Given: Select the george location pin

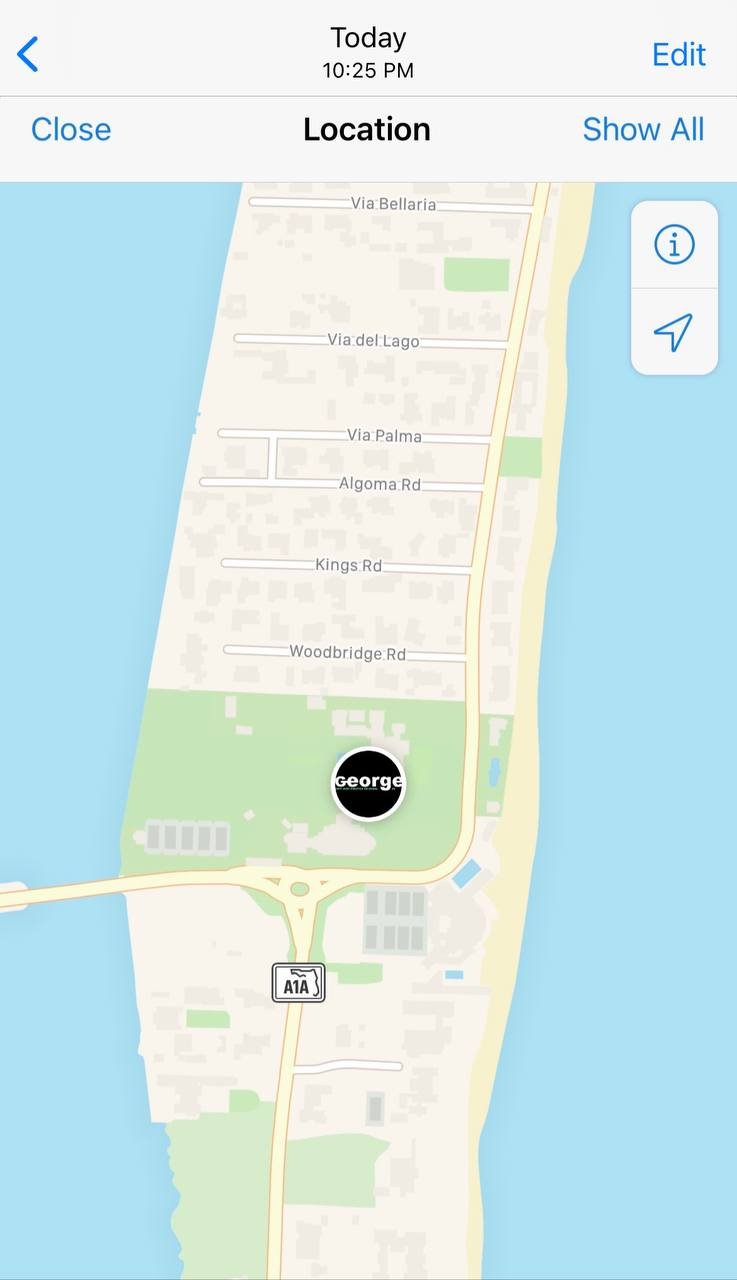Looking at the screenshot, I should click(368, 783).
